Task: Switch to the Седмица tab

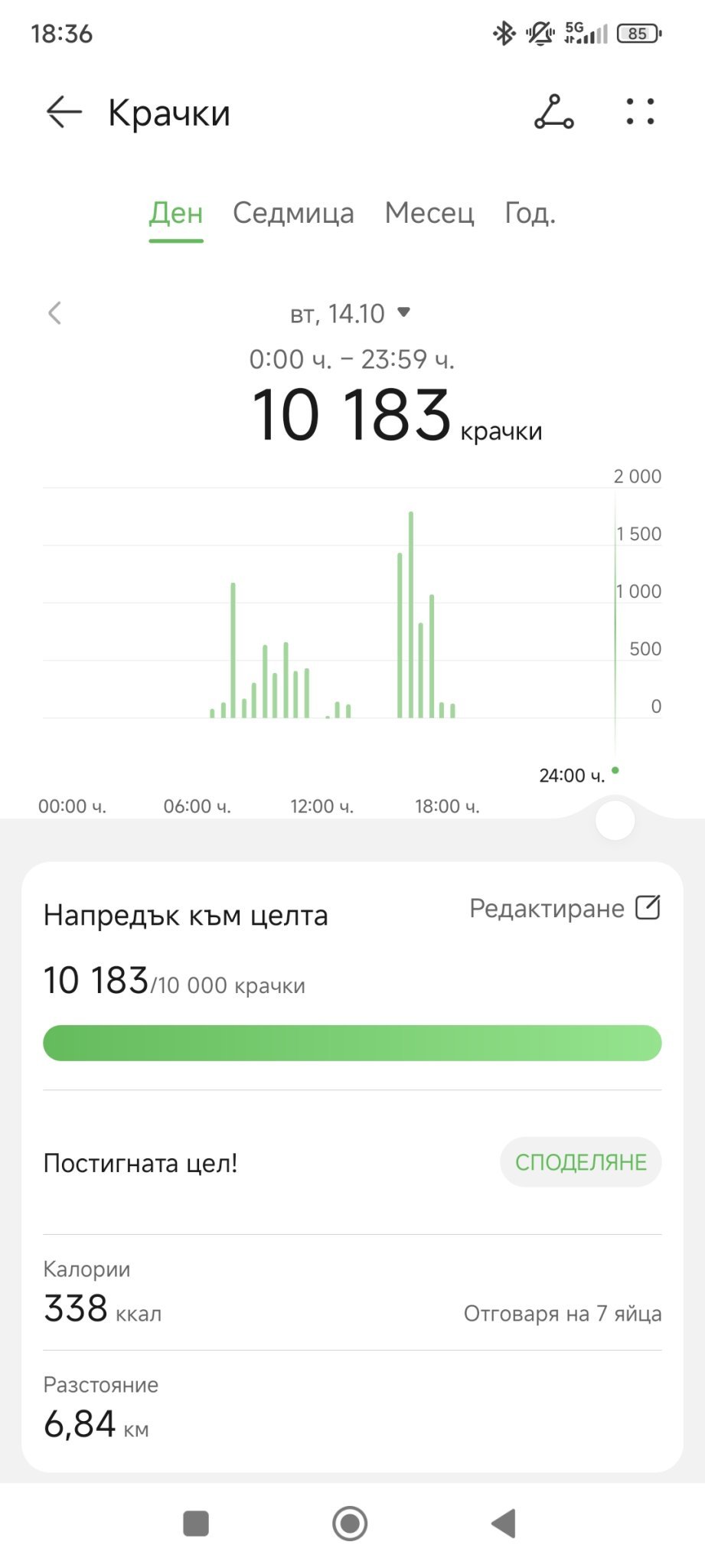Action: (293, 214)
